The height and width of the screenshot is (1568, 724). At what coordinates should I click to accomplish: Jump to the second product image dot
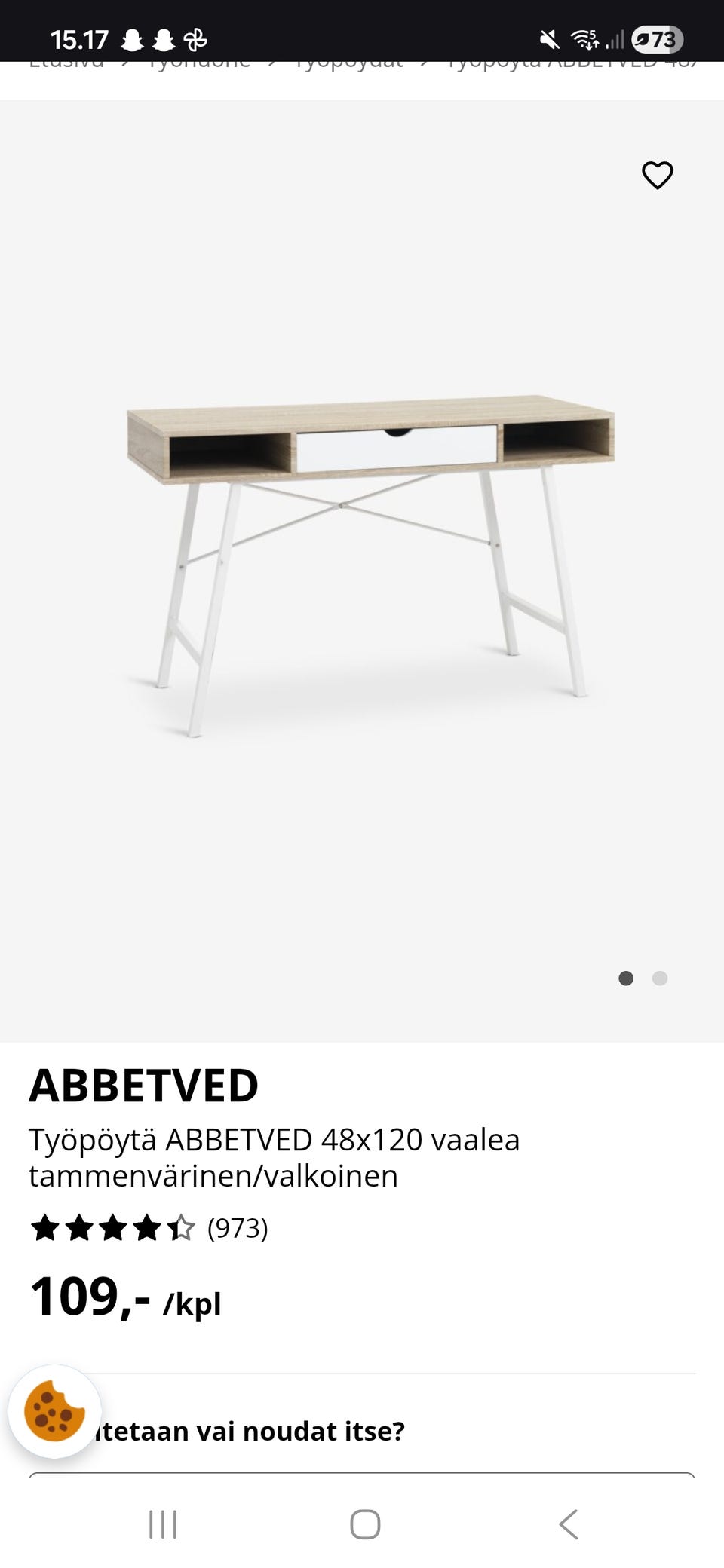(x=660, y=978)
